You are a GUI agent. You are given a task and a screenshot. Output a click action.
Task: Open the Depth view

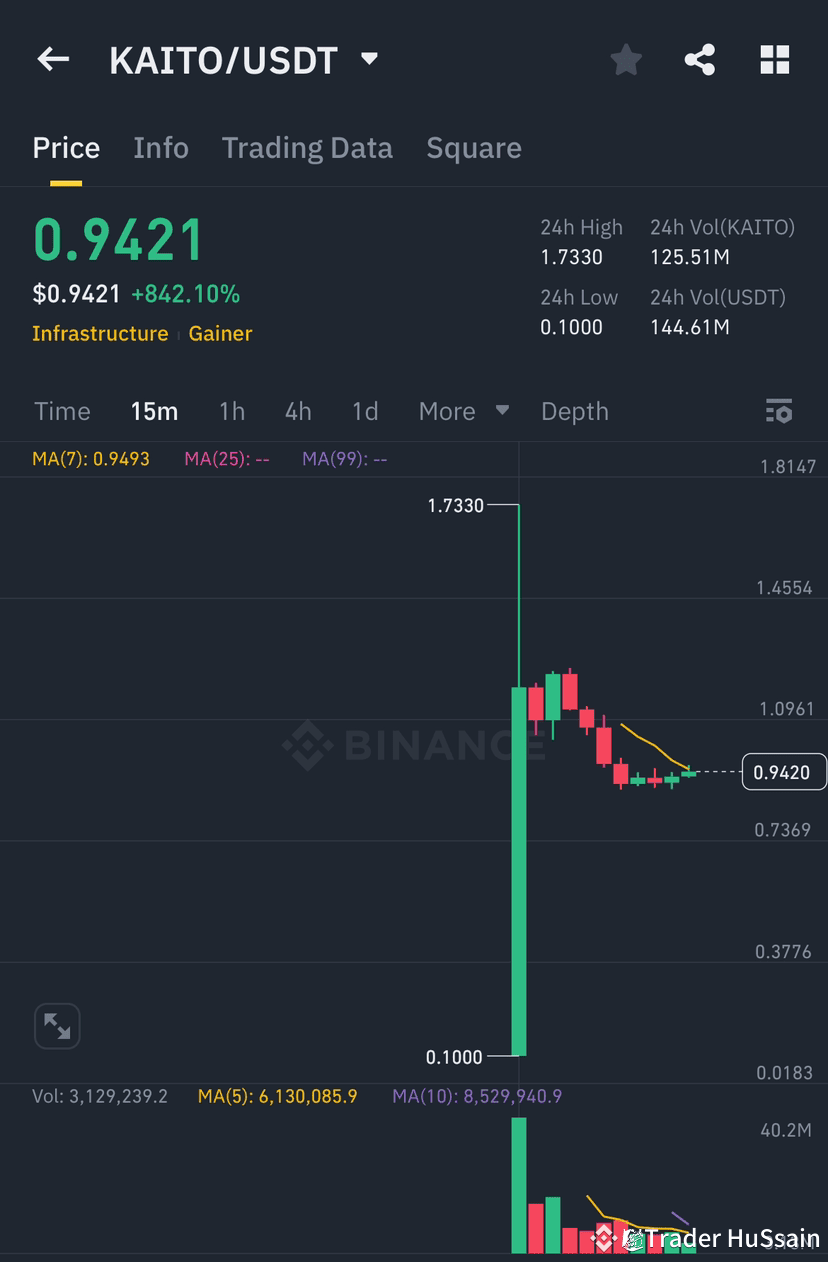575,411
